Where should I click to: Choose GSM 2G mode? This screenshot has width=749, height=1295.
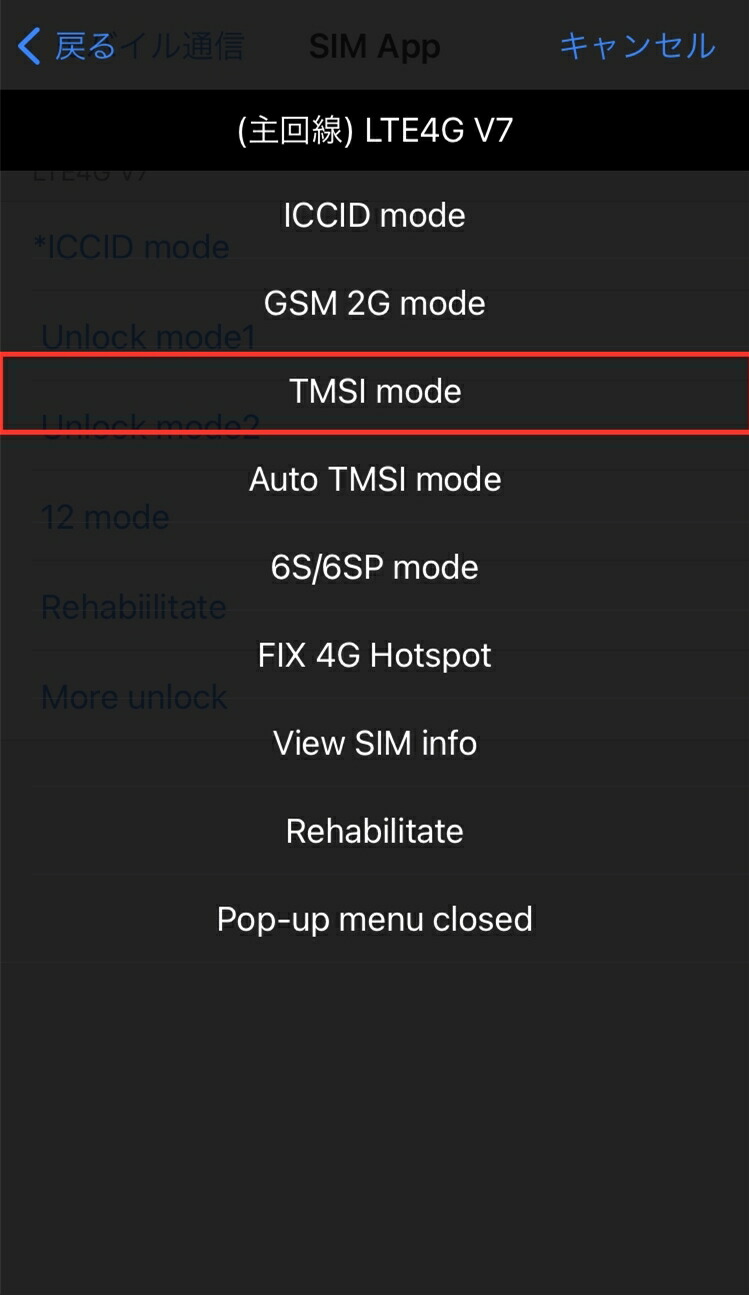(x=374, y=303)
